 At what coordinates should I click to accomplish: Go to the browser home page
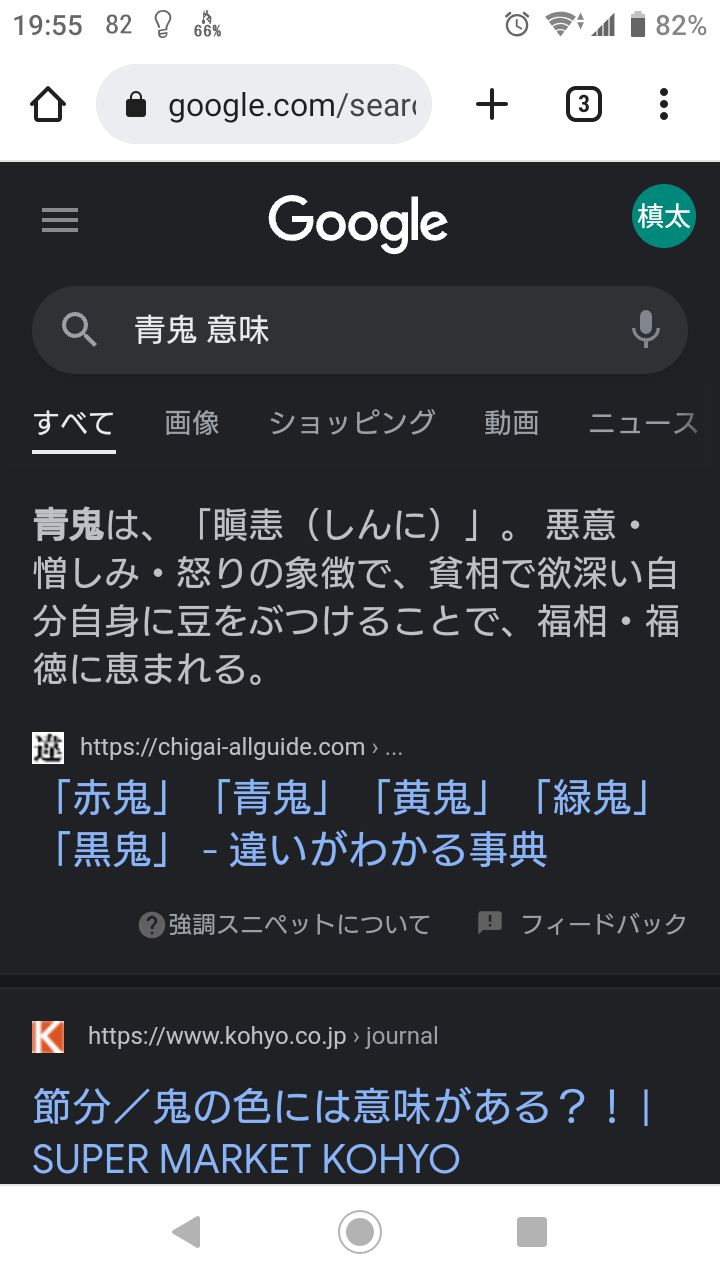pyautogui.click(x=48, y=104)
